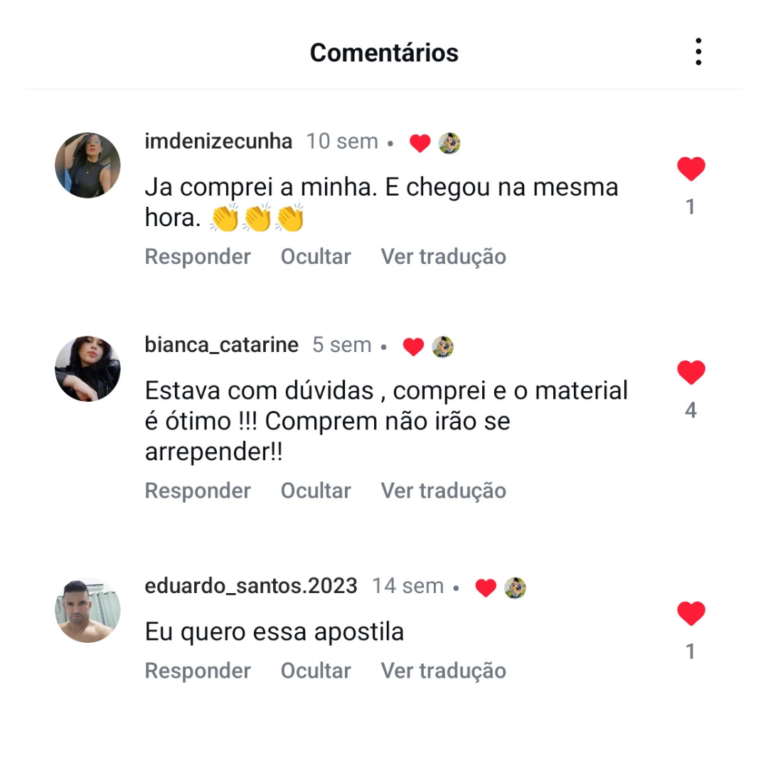The image size is (768, 768).
Task: Open bianca_catarine's profile picture
Action: click(x=87, y=368)
